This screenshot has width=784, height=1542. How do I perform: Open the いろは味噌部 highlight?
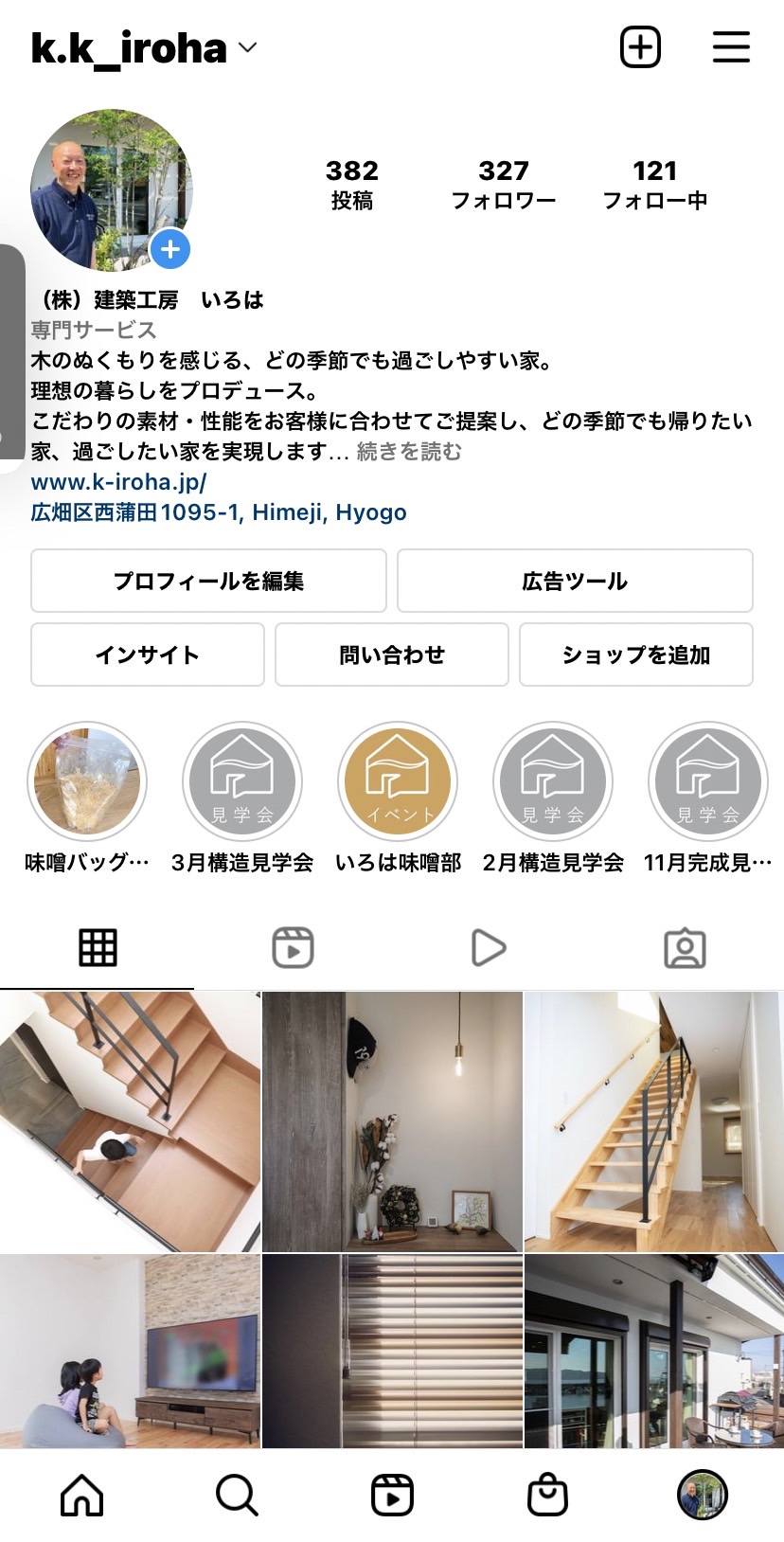tap(398, 782)
